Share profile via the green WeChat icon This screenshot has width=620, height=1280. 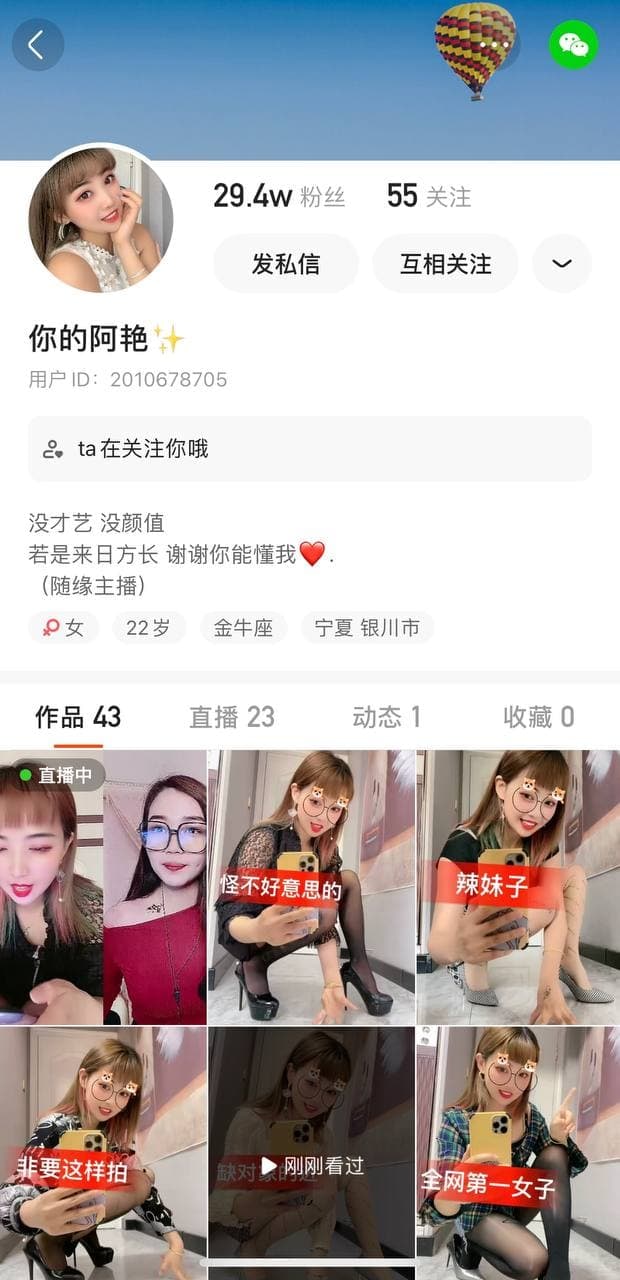(x=573, y=44)
